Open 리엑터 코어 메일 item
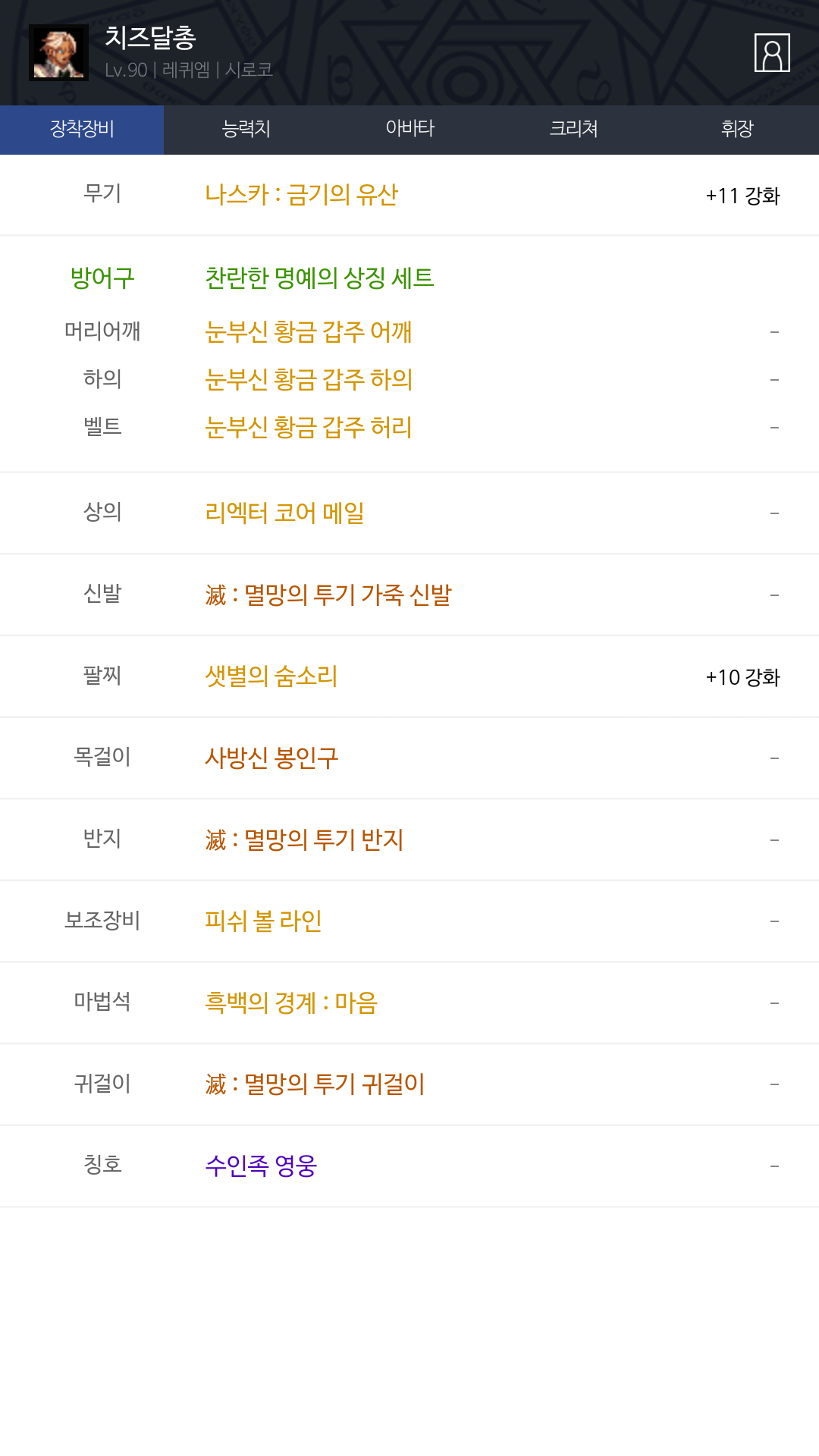 284,513
